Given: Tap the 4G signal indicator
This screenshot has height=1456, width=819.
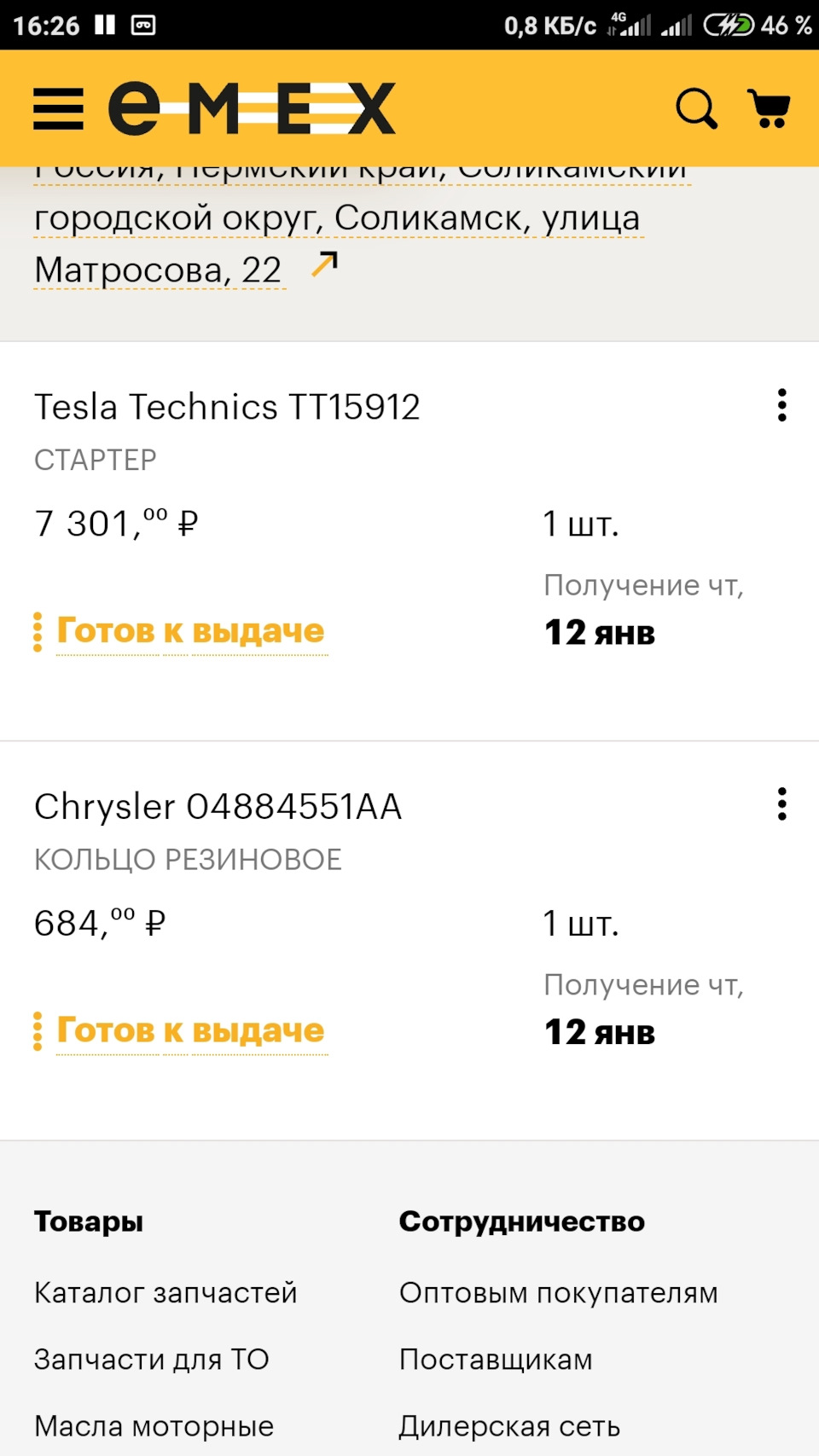Looking at the screenshot, I should [625, 25].
